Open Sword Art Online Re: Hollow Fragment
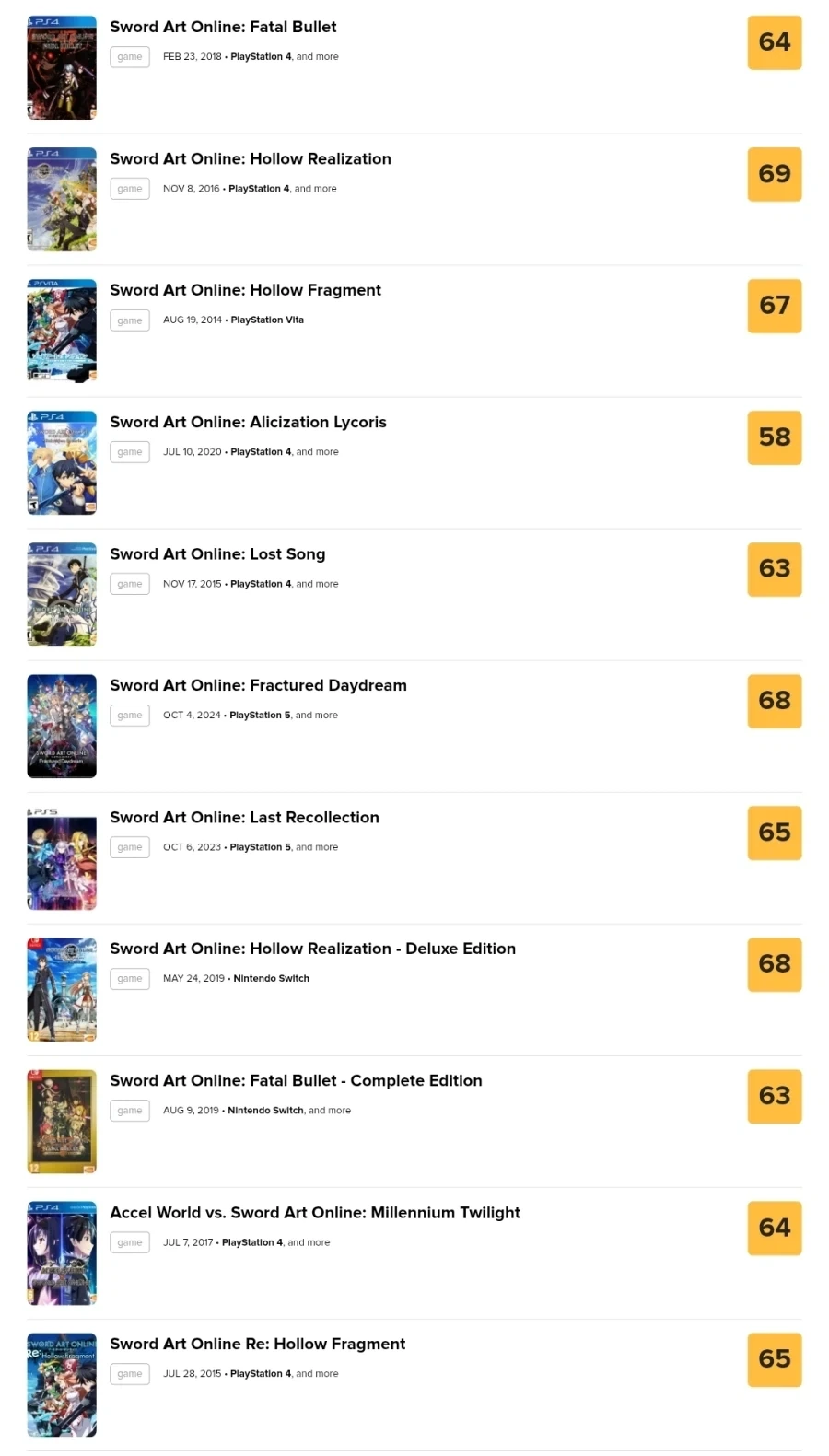 point(257,1344)
